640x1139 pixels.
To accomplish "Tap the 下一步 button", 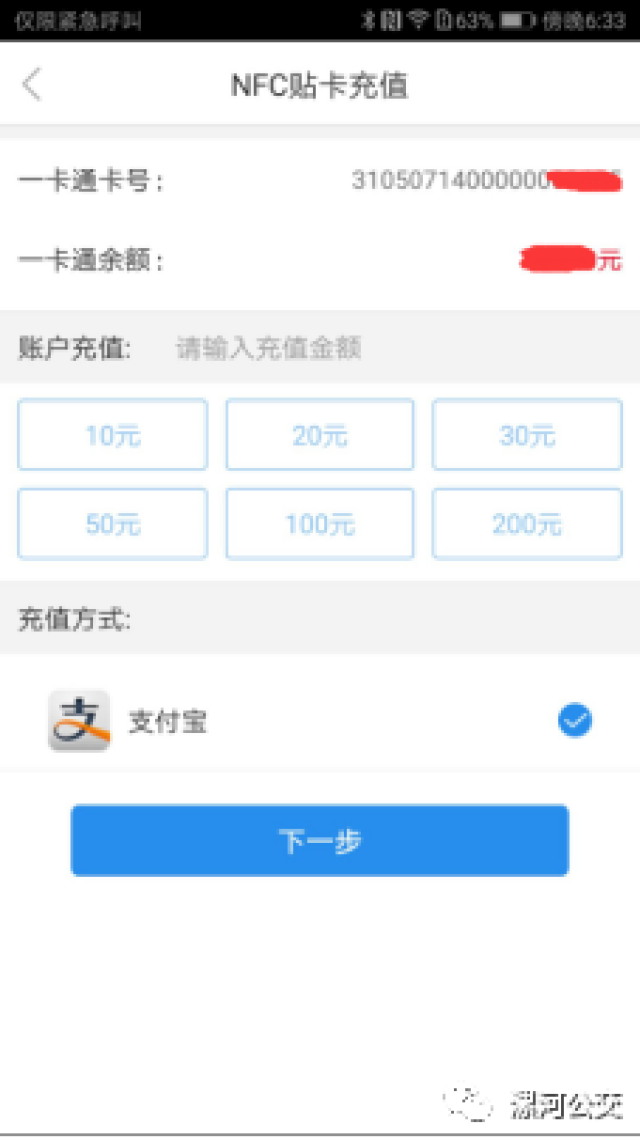I will pos(319,841).
